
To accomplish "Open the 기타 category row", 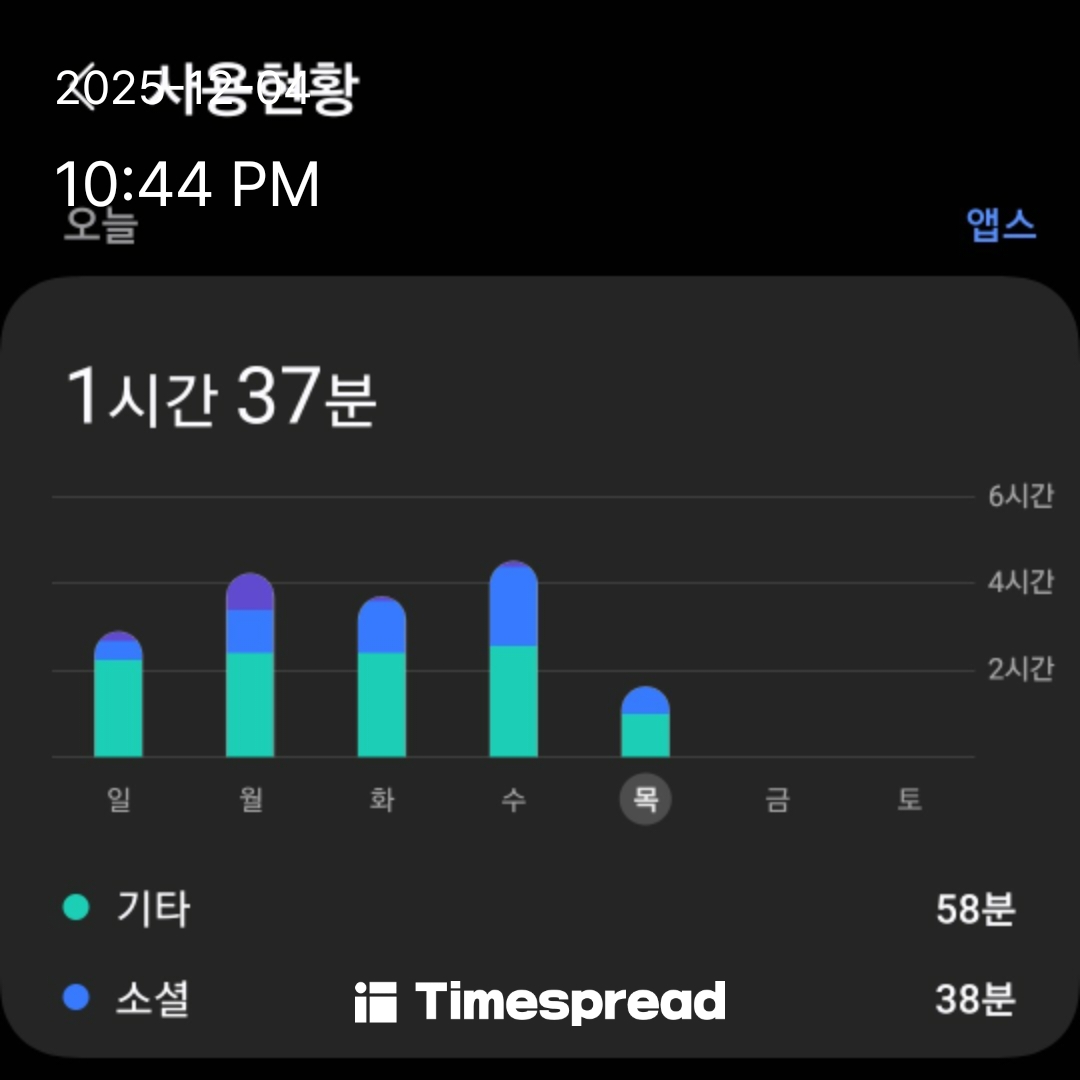I will click(x=540, y=909).
